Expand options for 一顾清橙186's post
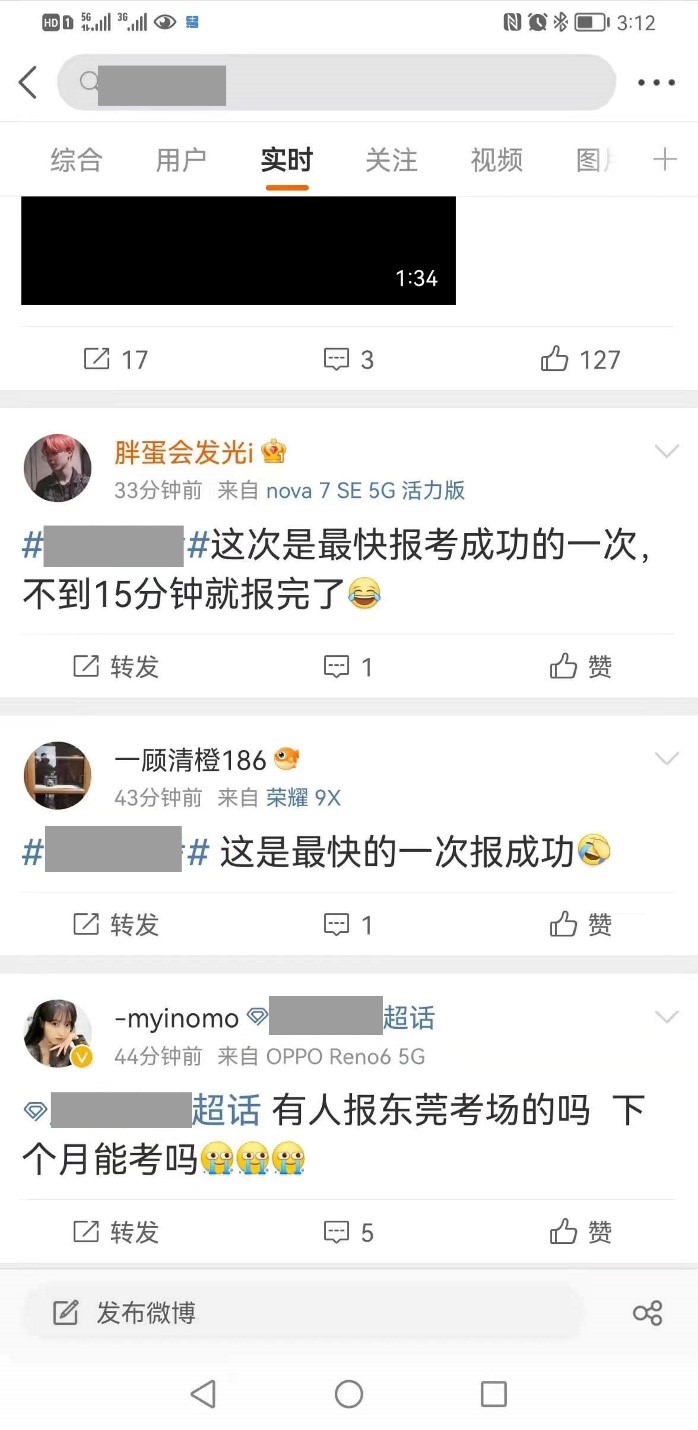This screenshot has width=698, height=1430. click(666, 759)
